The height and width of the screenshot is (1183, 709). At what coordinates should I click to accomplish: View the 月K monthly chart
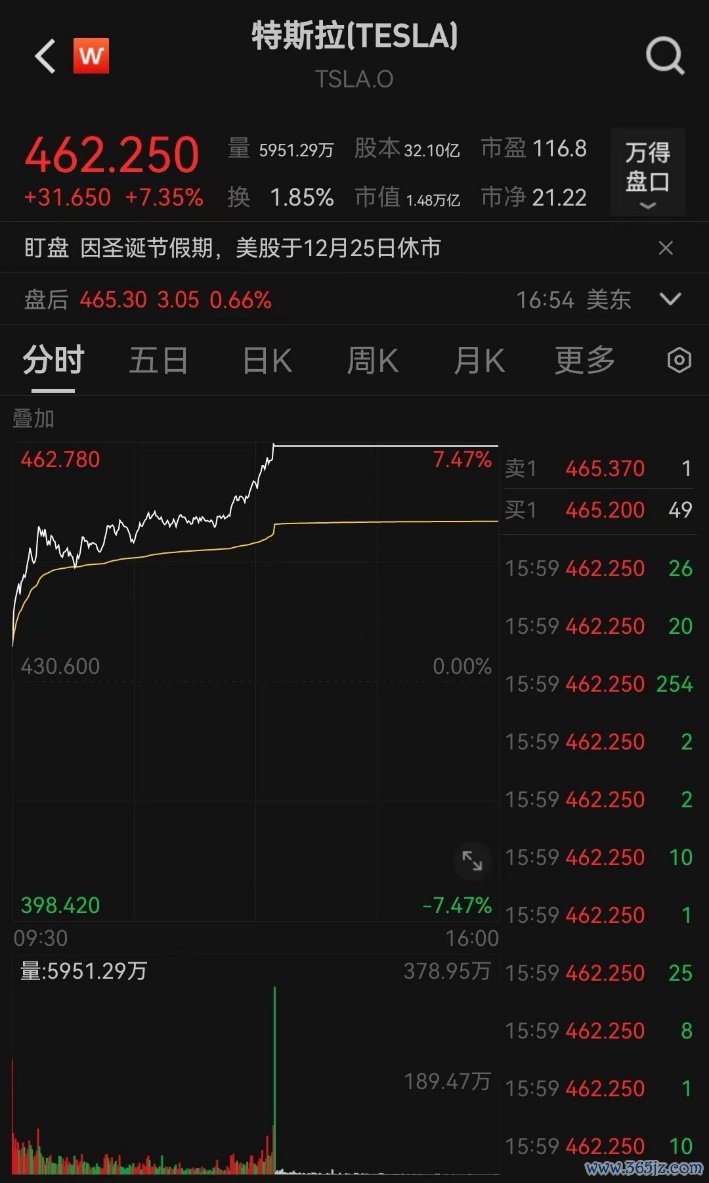point(479,360)
